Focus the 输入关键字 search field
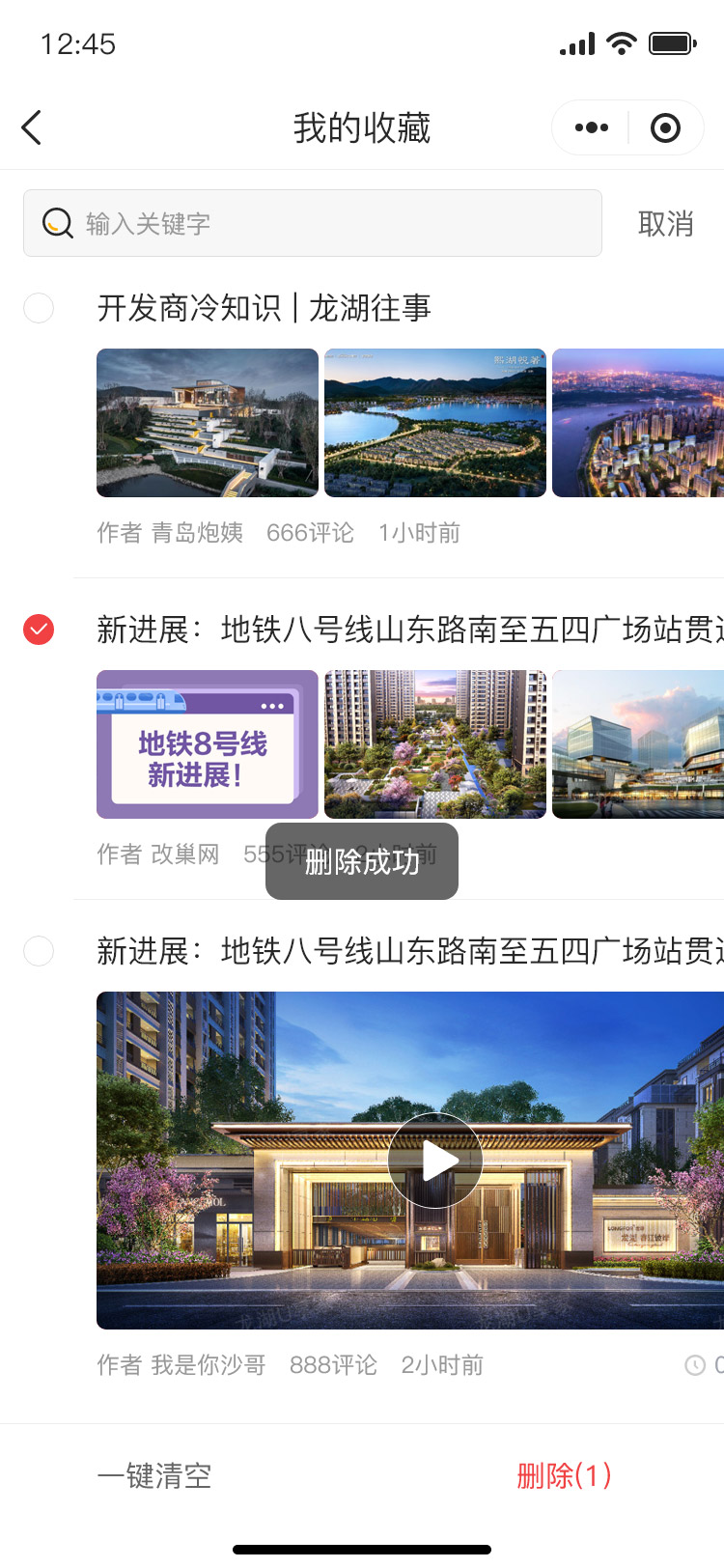Image resolution: width=724 pixels, height=1568 pixels. point(313,223)
